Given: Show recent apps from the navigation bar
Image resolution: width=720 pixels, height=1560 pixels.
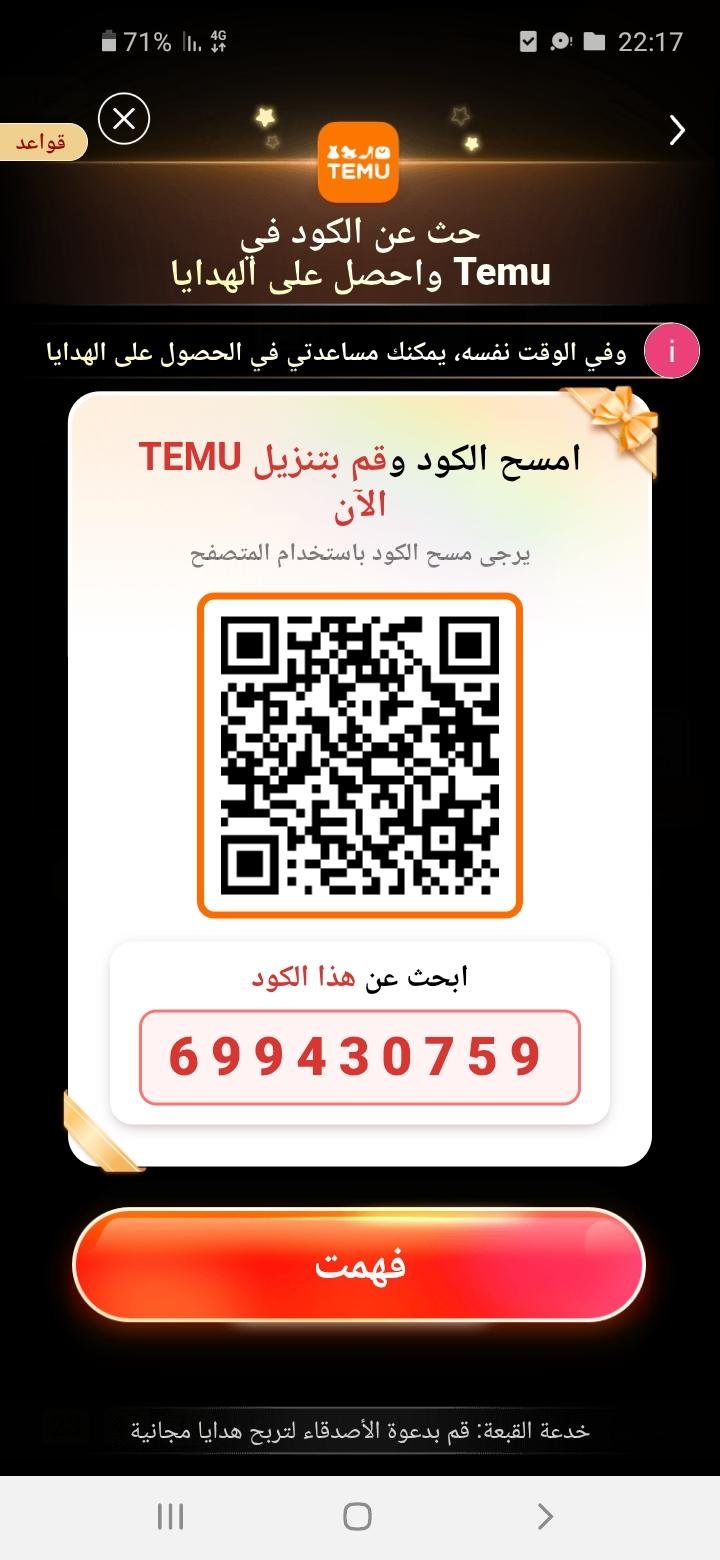Looking at the screenshot, I should click(171, 1517).
